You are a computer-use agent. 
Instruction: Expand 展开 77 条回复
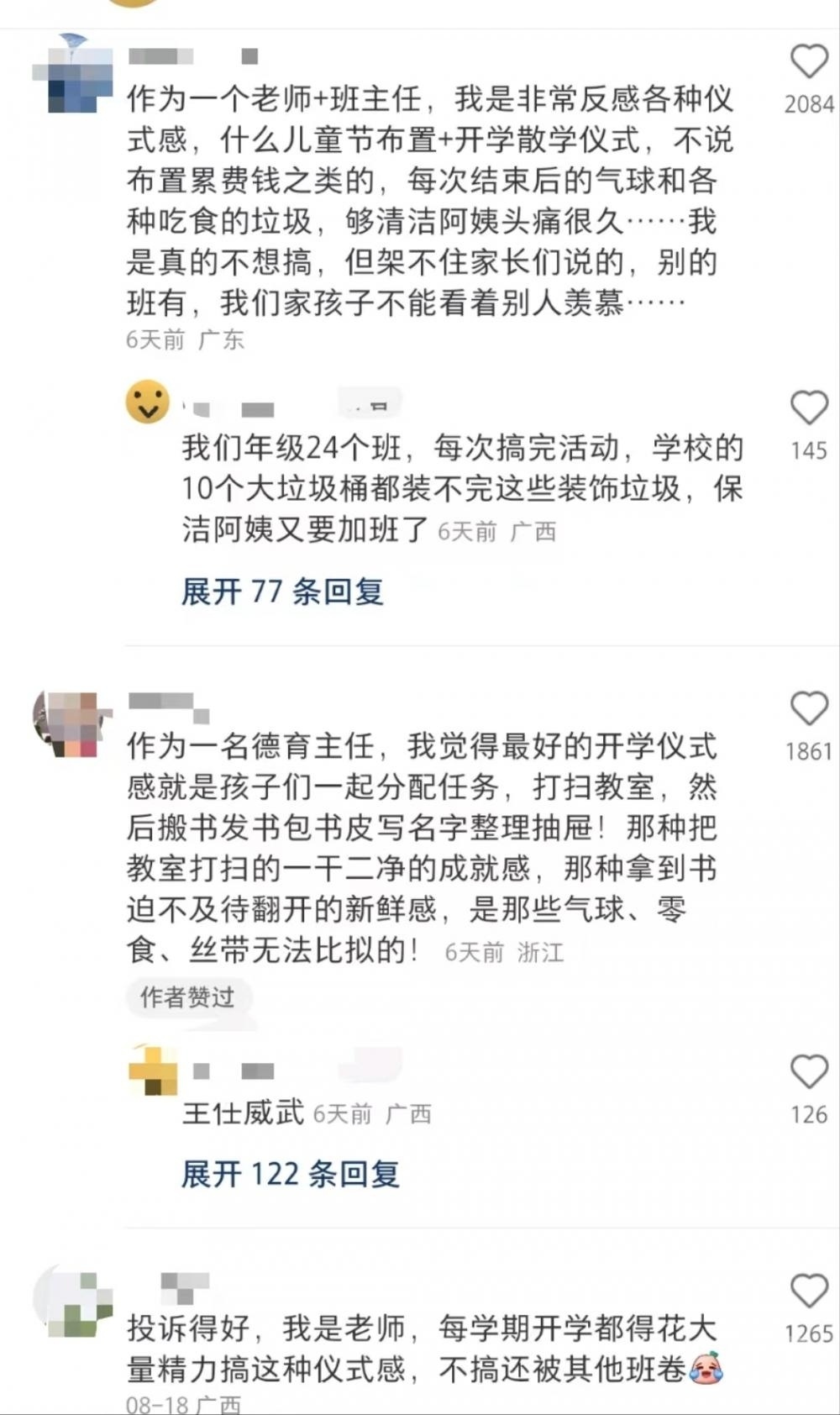pos(283,592)
